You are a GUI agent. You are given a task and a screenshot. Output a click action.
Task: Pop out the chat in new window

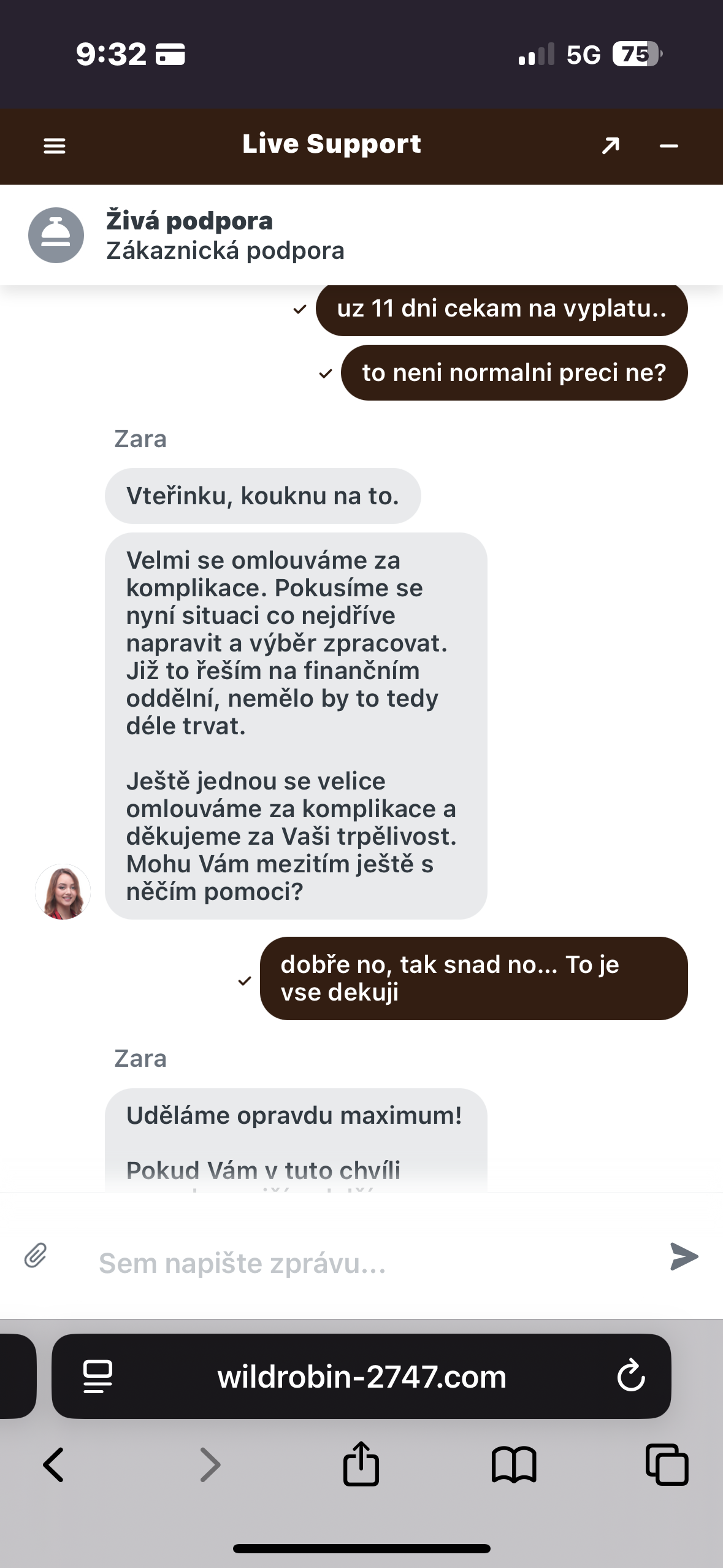(610, 146)
